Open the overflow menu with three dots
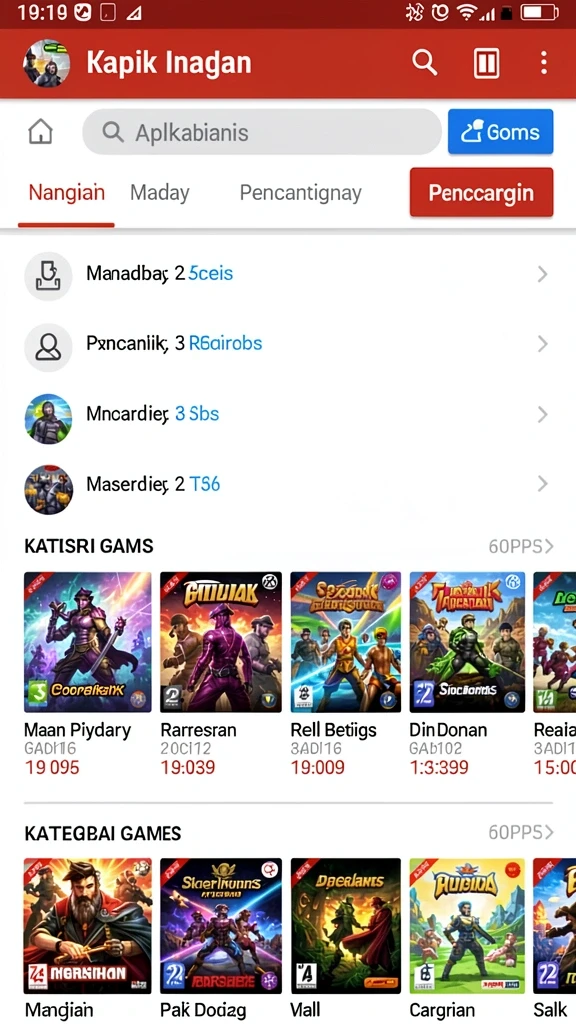The image size is (576, 1024). 543,63
